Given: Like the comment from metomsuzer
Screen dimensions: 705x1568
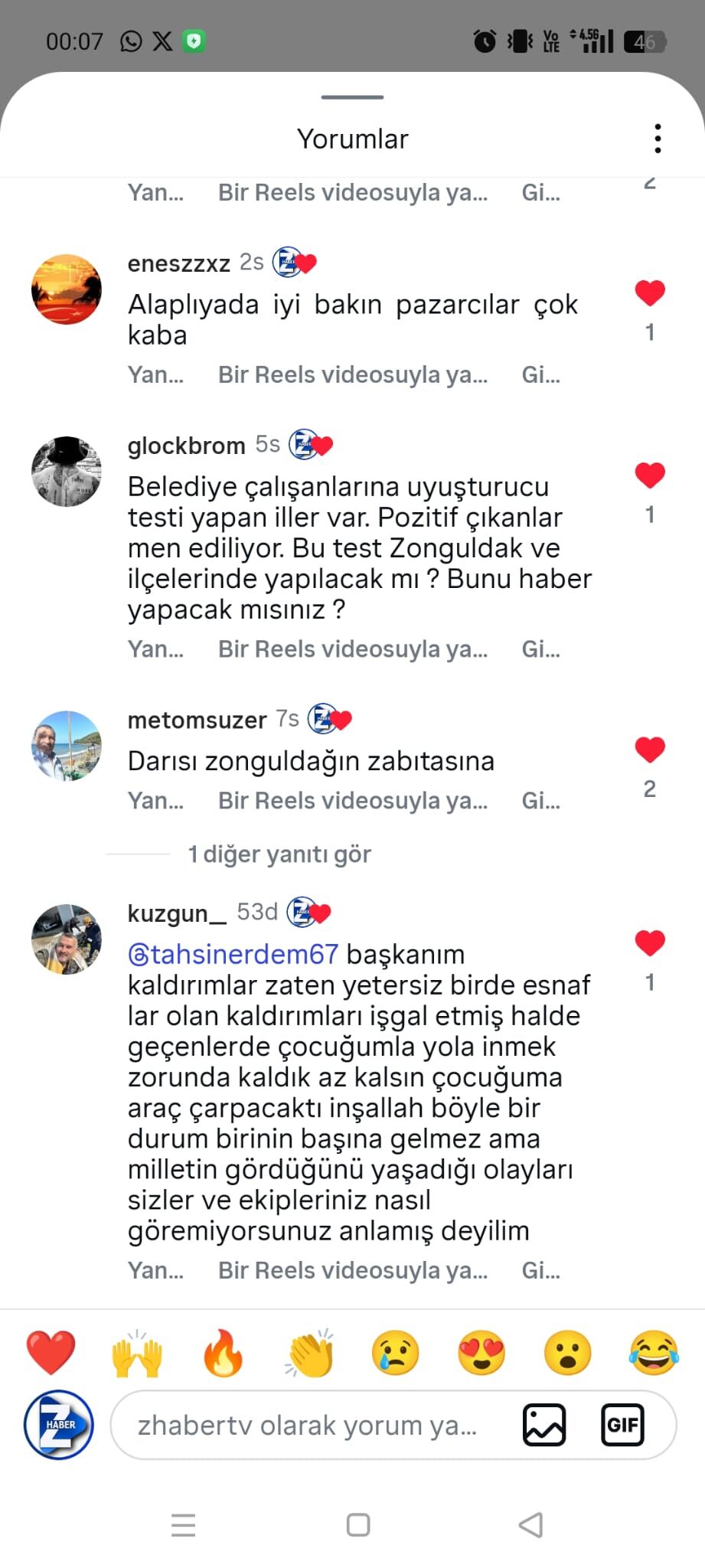Looking at the screenshot, I should coord(650,749).
